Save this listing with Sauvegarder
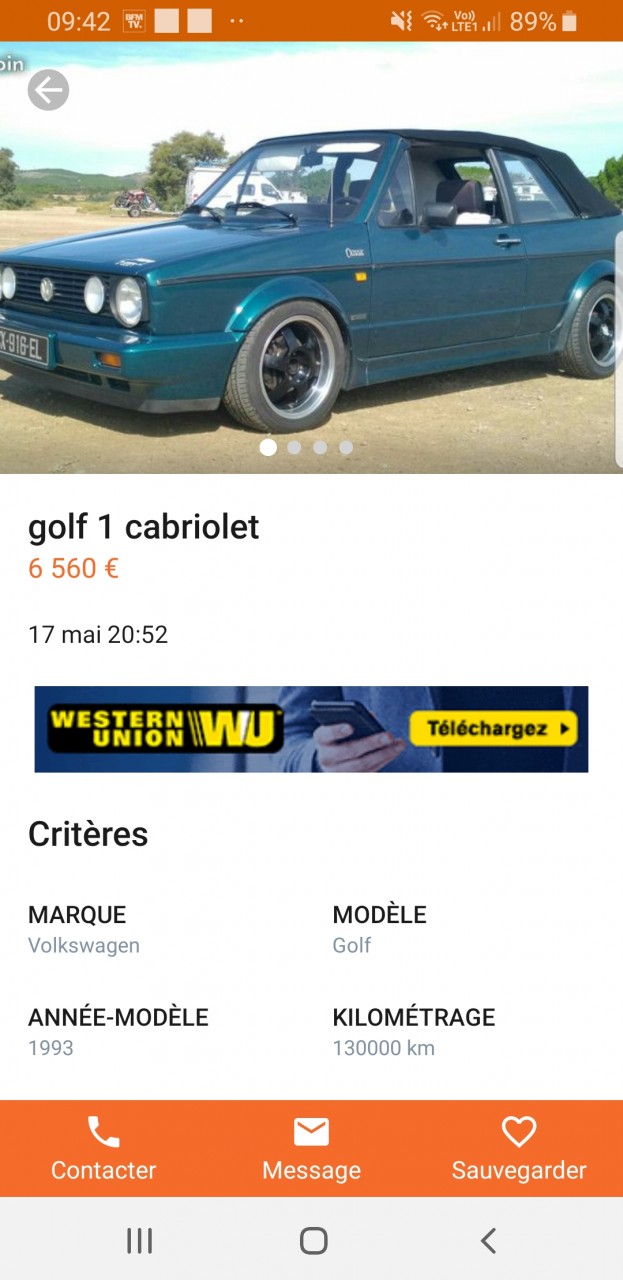 tap(519, 1148)
